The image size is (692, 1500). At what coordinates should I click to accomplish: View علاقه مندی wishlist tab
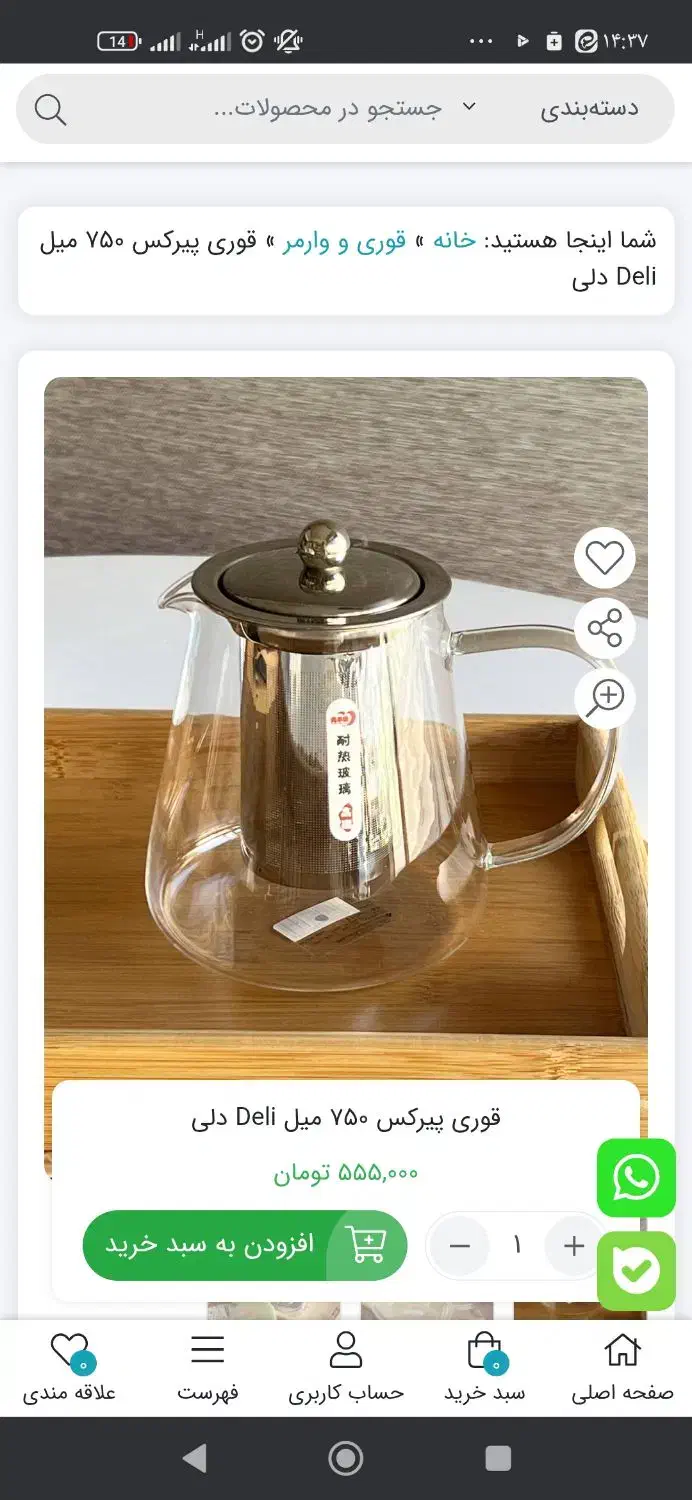tap(70, 1367)
